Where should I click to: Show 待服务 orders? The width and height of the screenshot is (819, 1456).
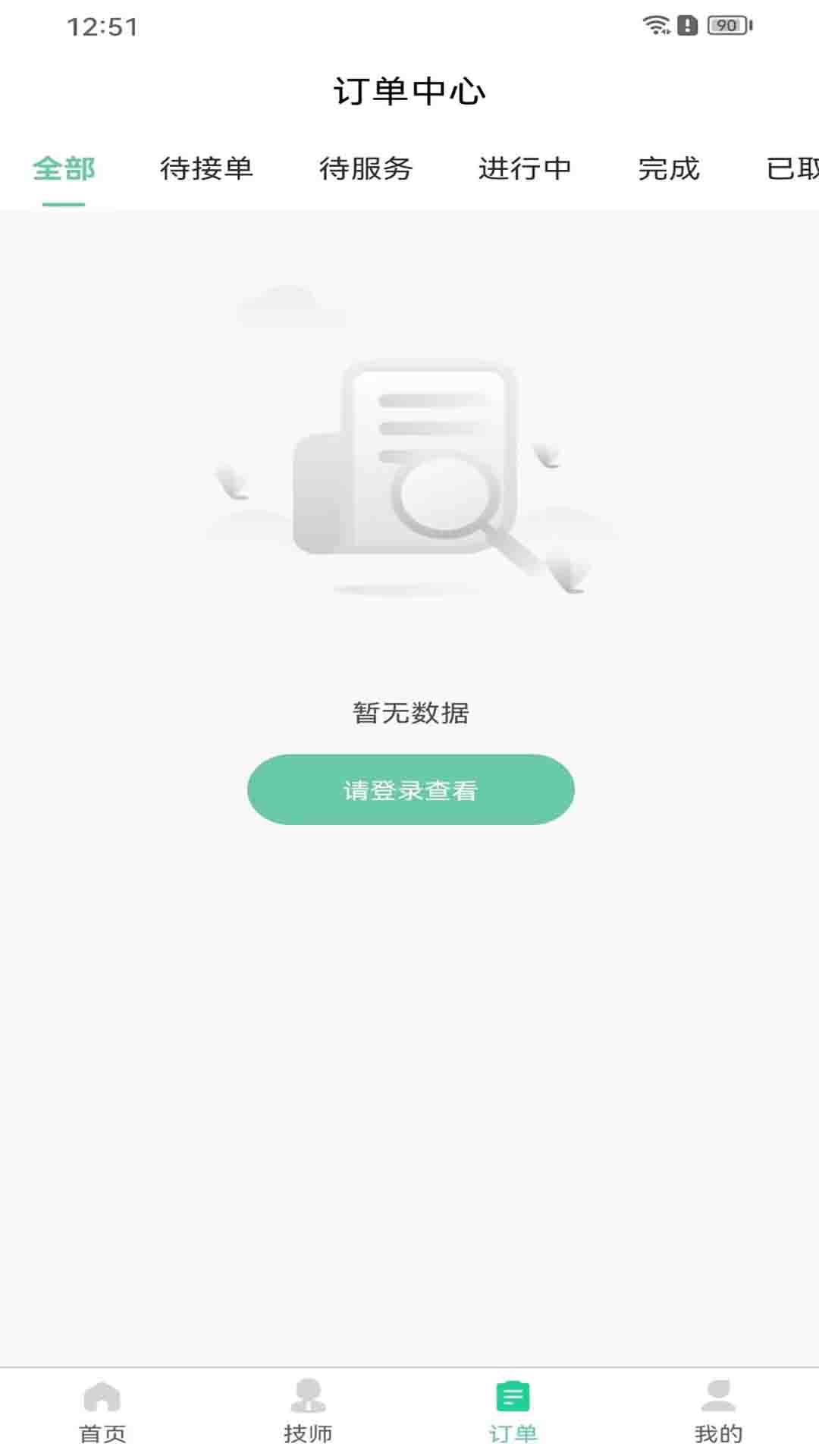(x=366, y=168)
